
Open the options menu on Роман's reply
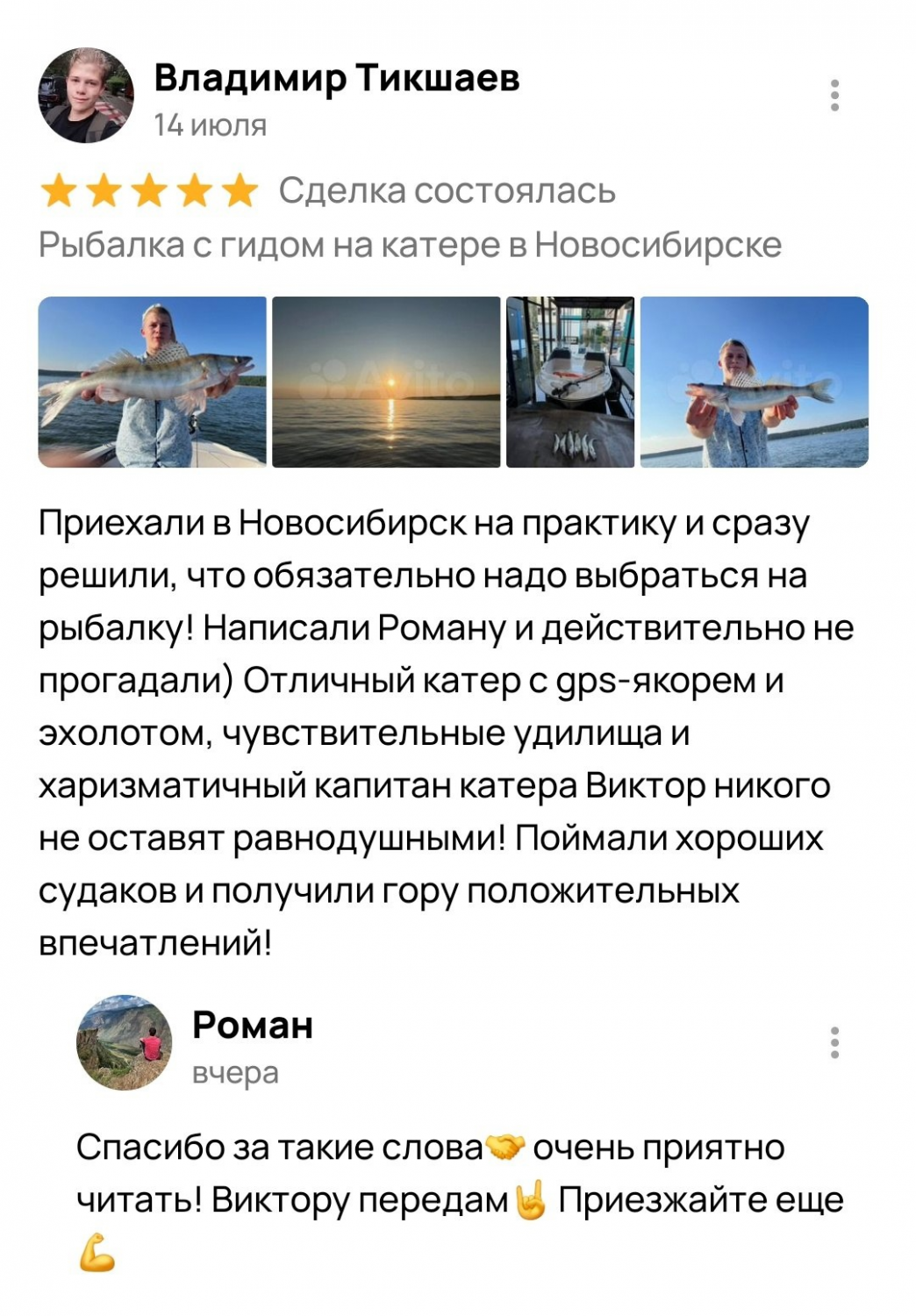(834, 1043)
